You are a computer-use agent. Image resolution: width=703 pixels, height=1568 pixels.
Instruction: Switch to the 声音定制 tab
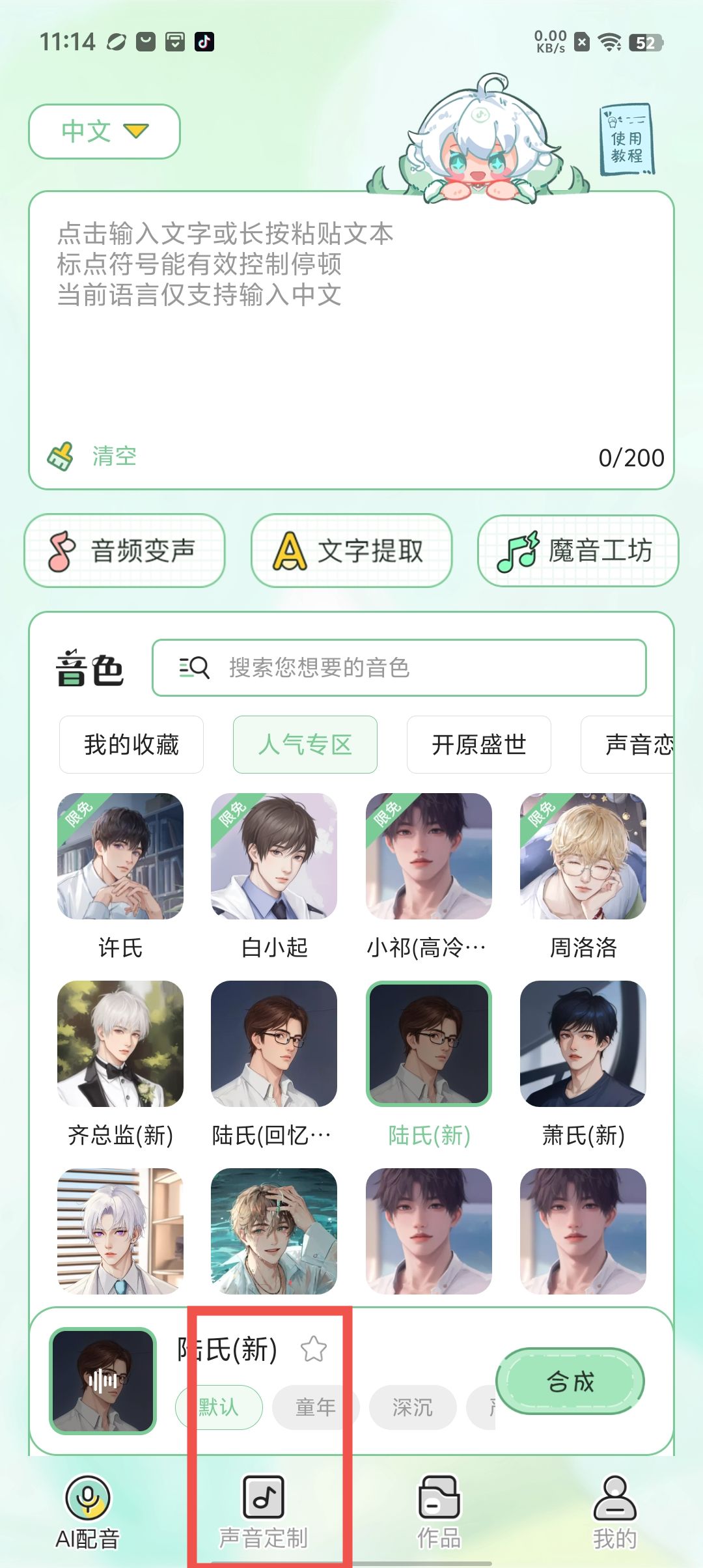264,1511
